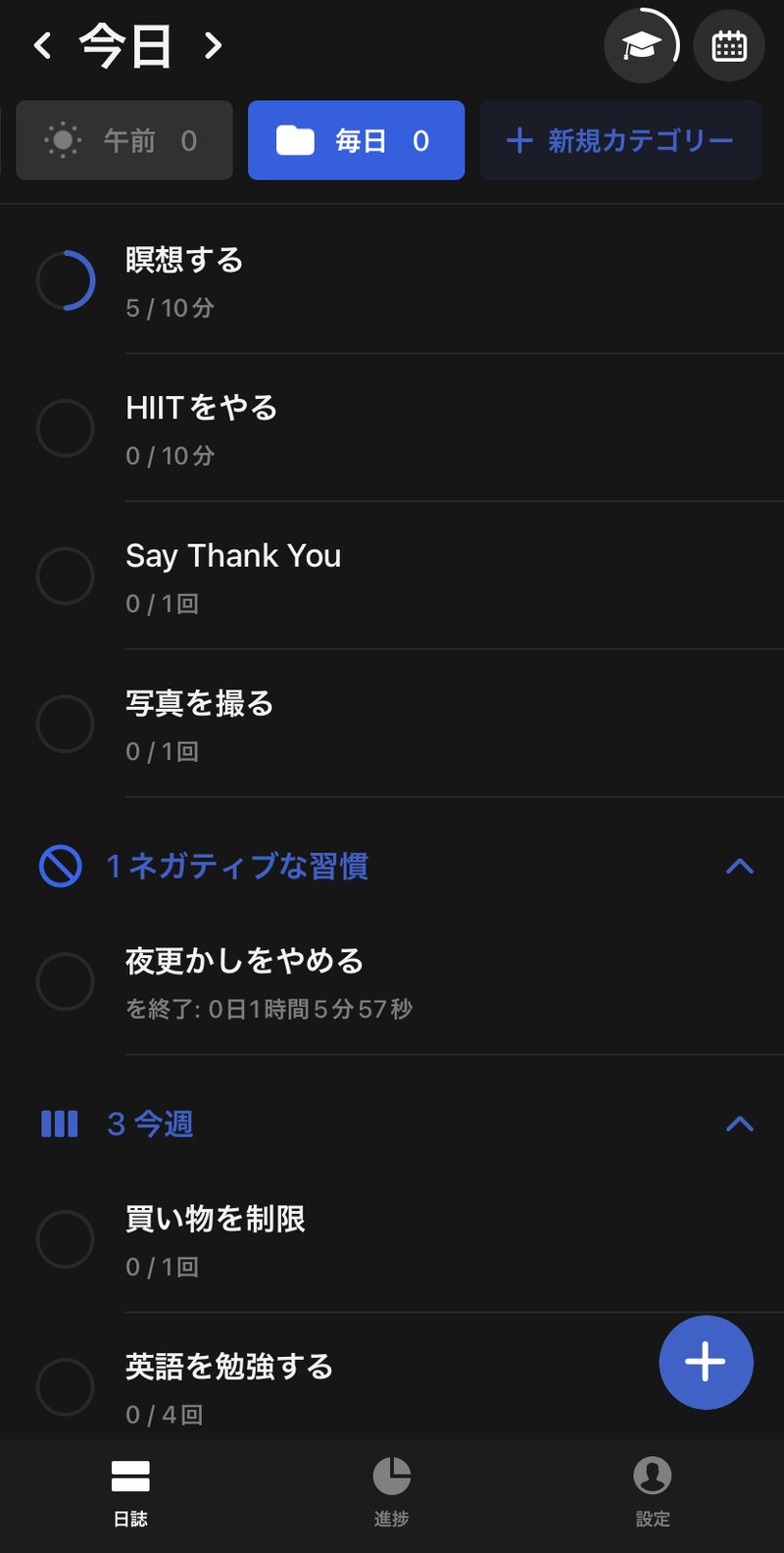Tap the circle next to 夜更かしをやめる
Image resolution: width=784 pixels, height=1553 pixels.
tap(65, 980)
